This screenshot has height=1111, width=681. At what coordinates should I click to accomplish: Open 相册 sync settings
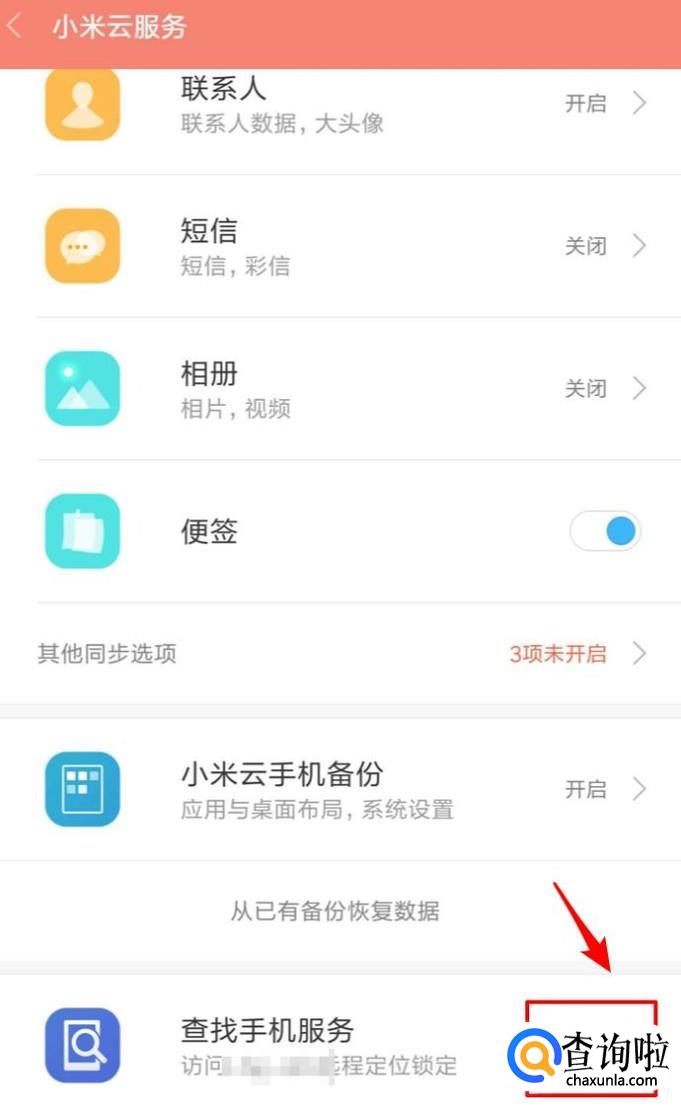(340, 388)
